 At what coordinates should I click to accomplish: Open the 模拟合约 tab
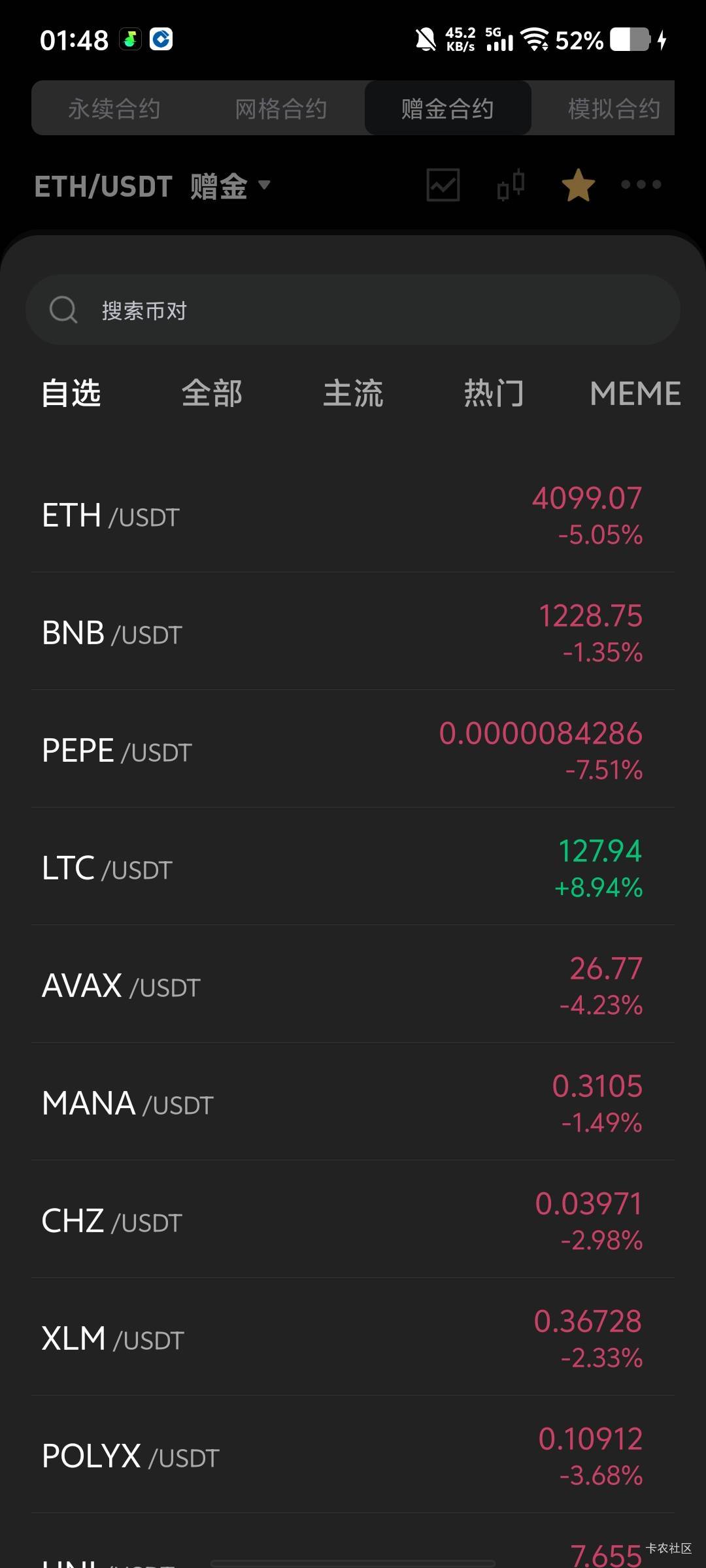[x=613, y=108]
